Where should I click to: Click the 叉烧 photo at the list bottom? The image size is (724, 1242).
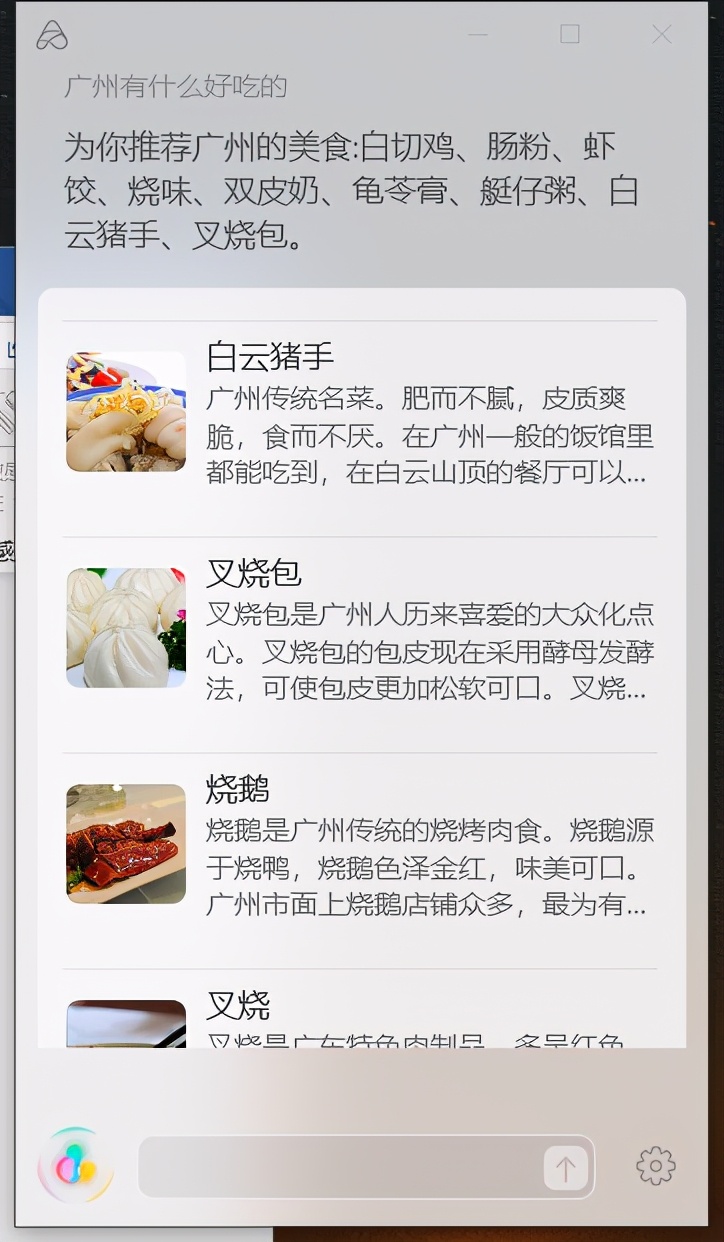tap(125, 1020)
